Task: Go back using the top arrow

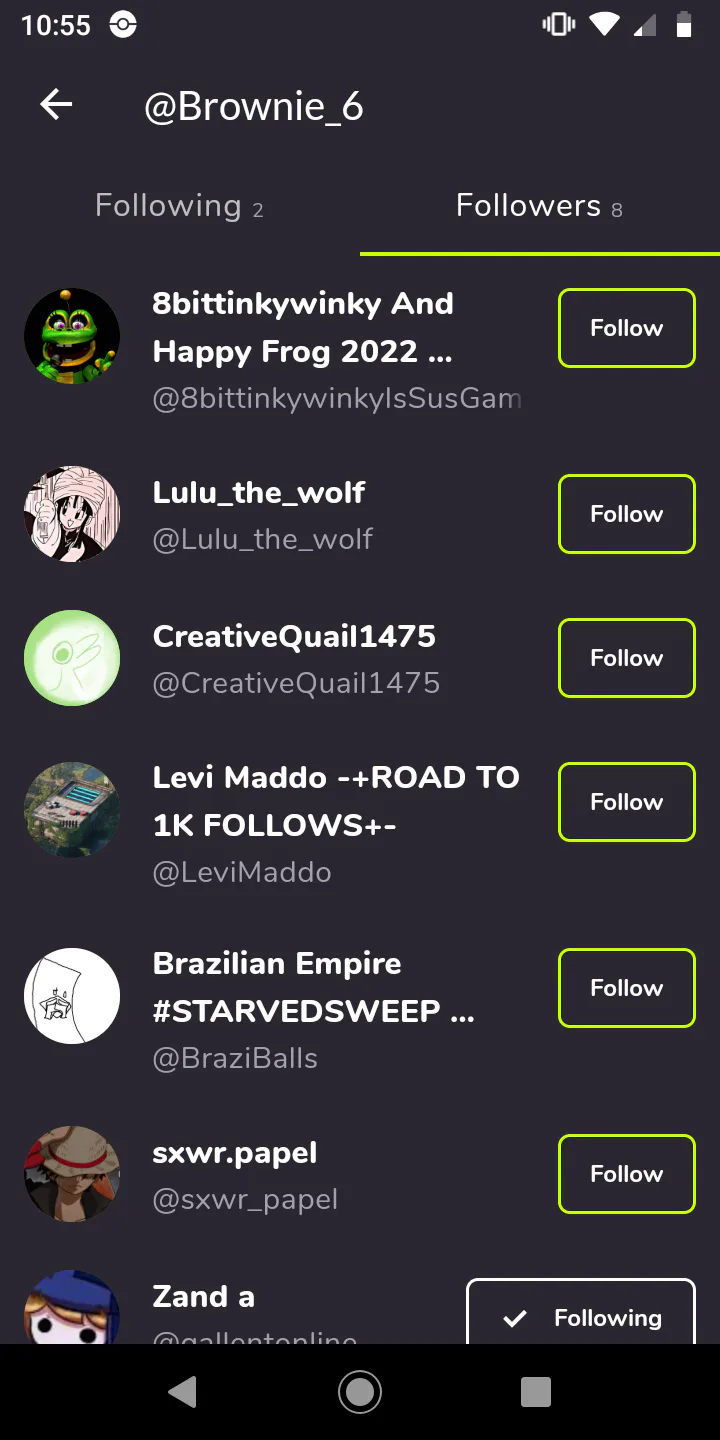Action: pos(56,105)
